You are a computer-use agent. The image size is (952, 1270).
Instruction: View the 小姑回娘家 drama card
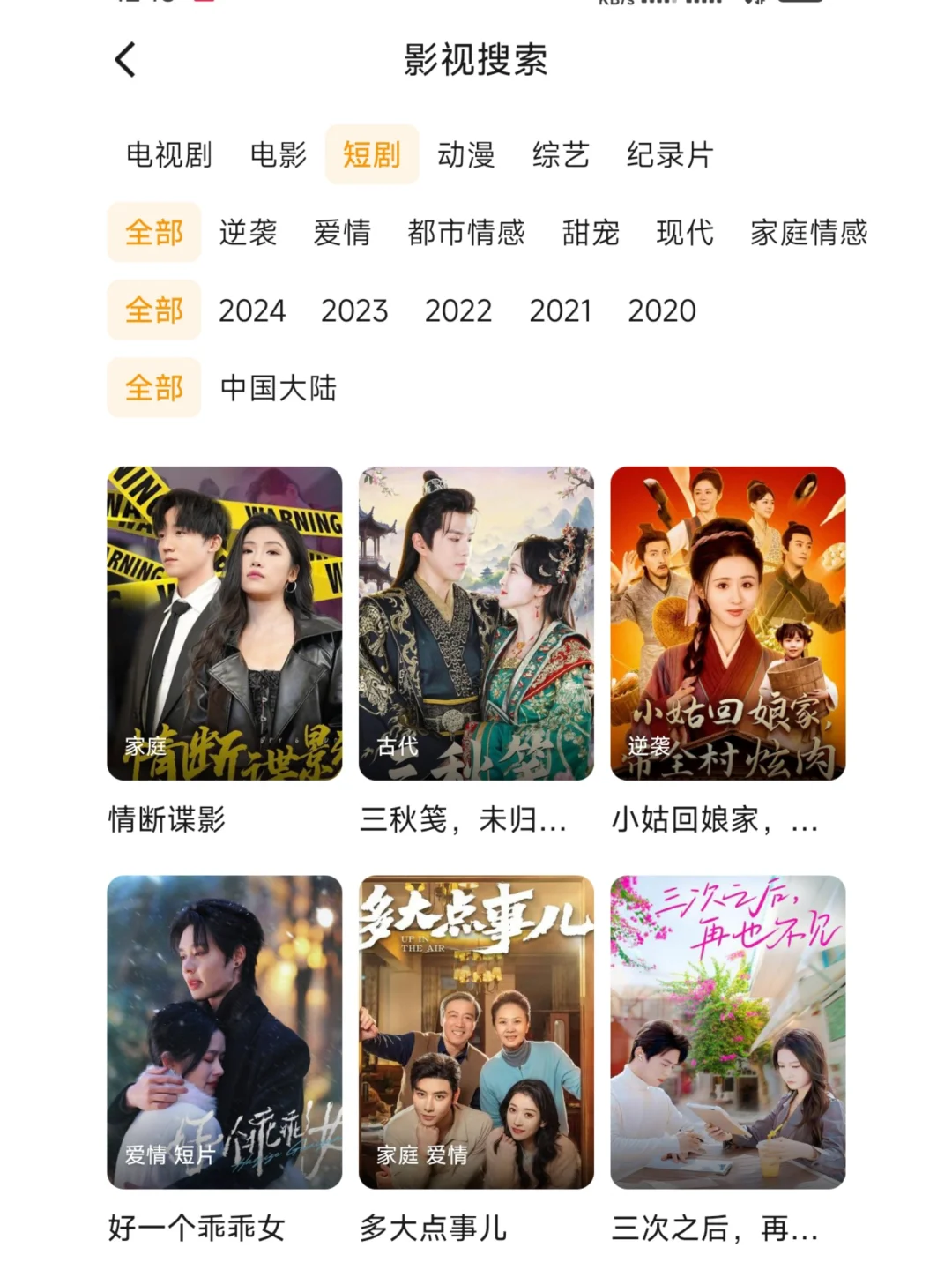(728, 623)
